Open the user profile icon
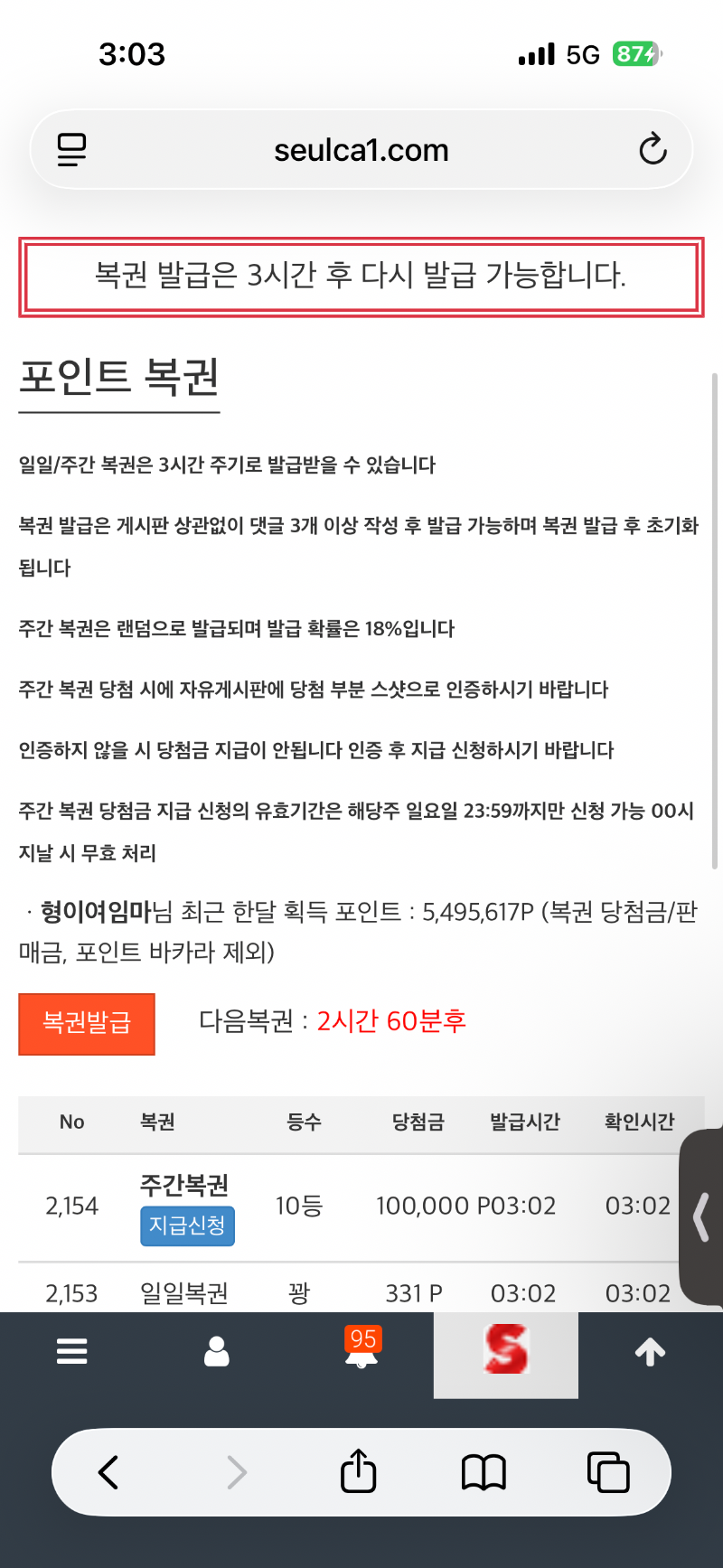The height and width of the screenshot is (1568, 723). 217,1352
